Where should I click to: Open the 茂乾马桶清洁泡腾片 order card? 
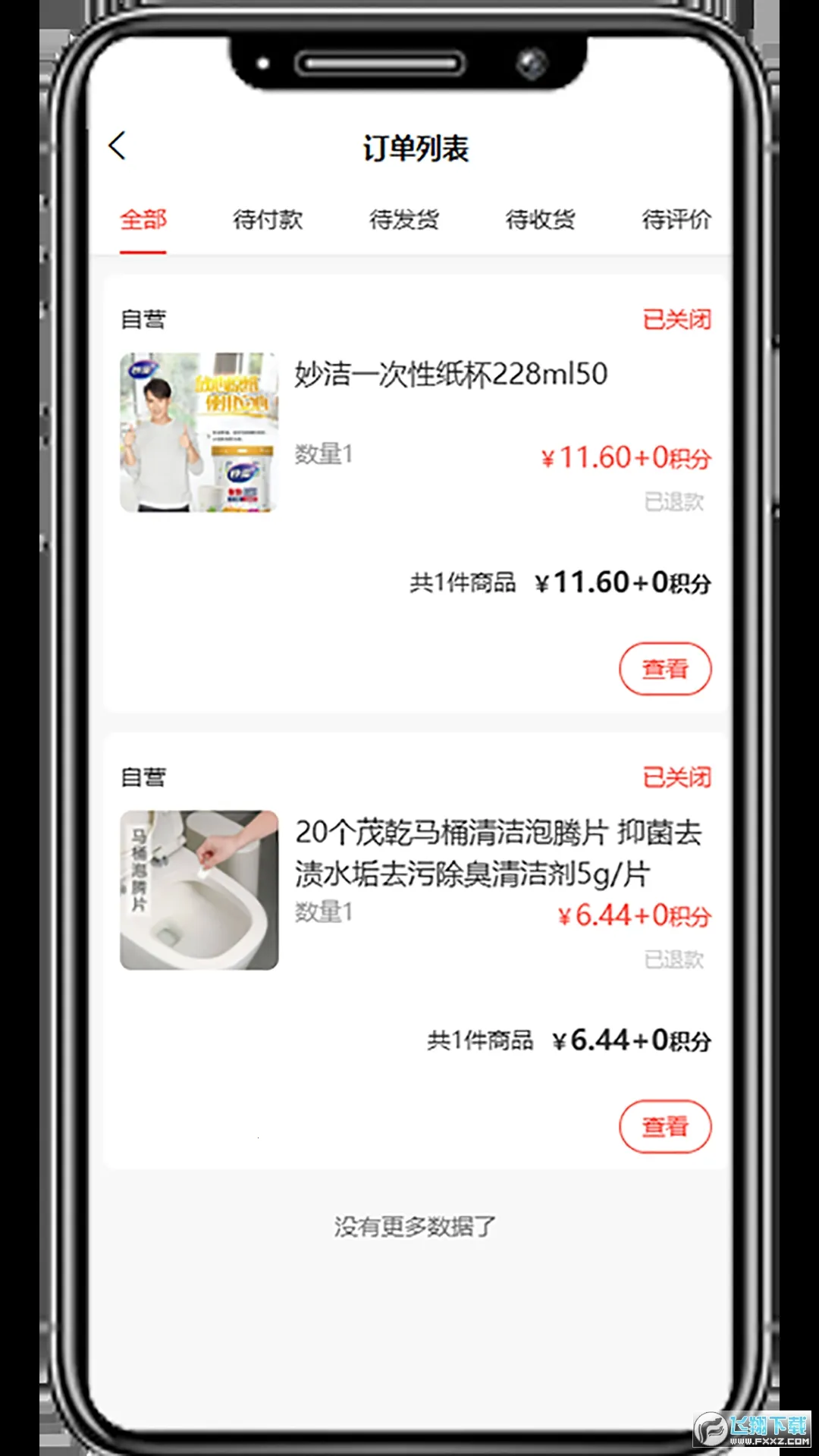(x=497, y=852)
